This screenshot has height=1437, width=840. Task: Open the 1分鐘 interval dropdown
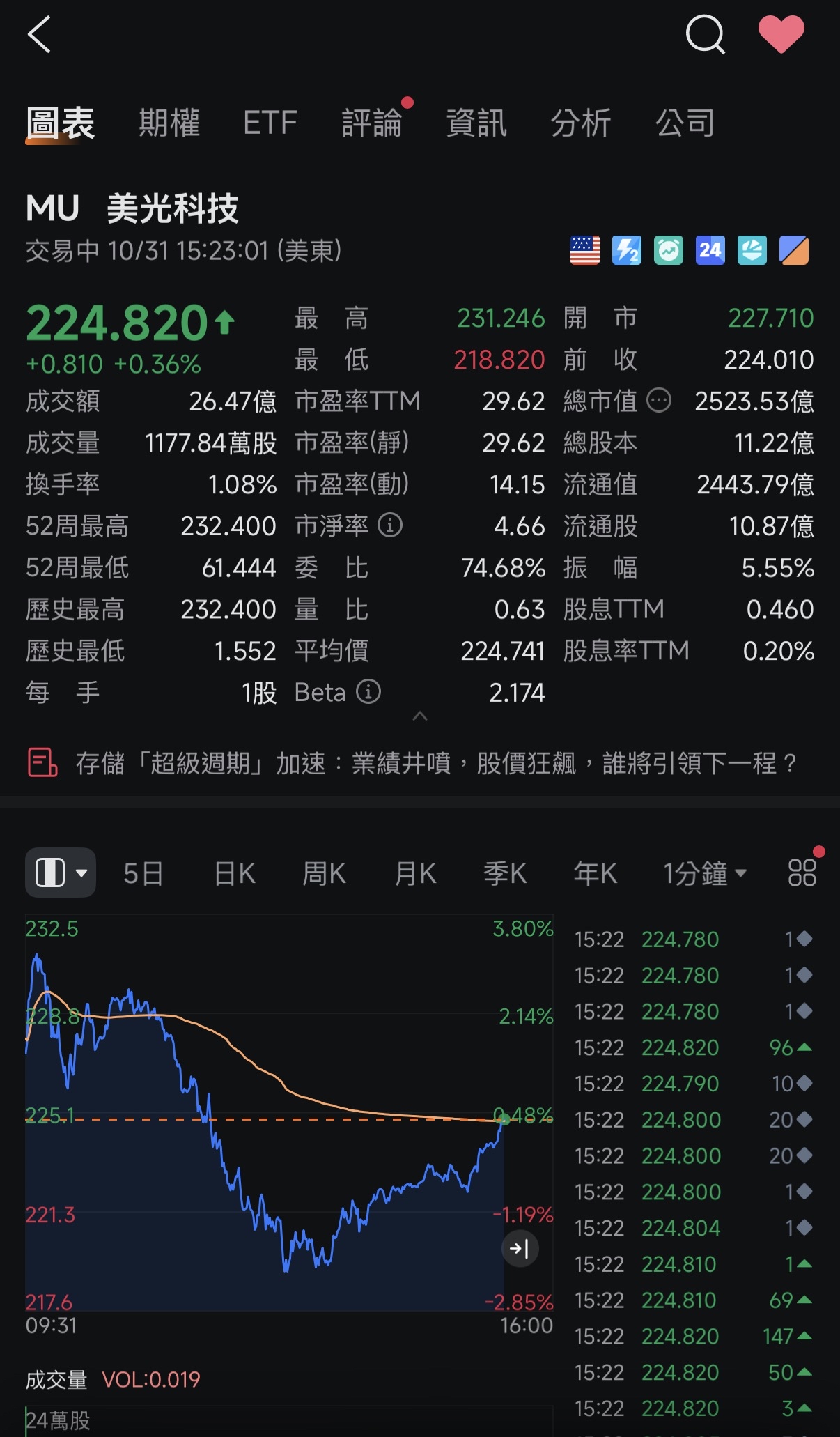pyautogui.click(x=704, y=873)
